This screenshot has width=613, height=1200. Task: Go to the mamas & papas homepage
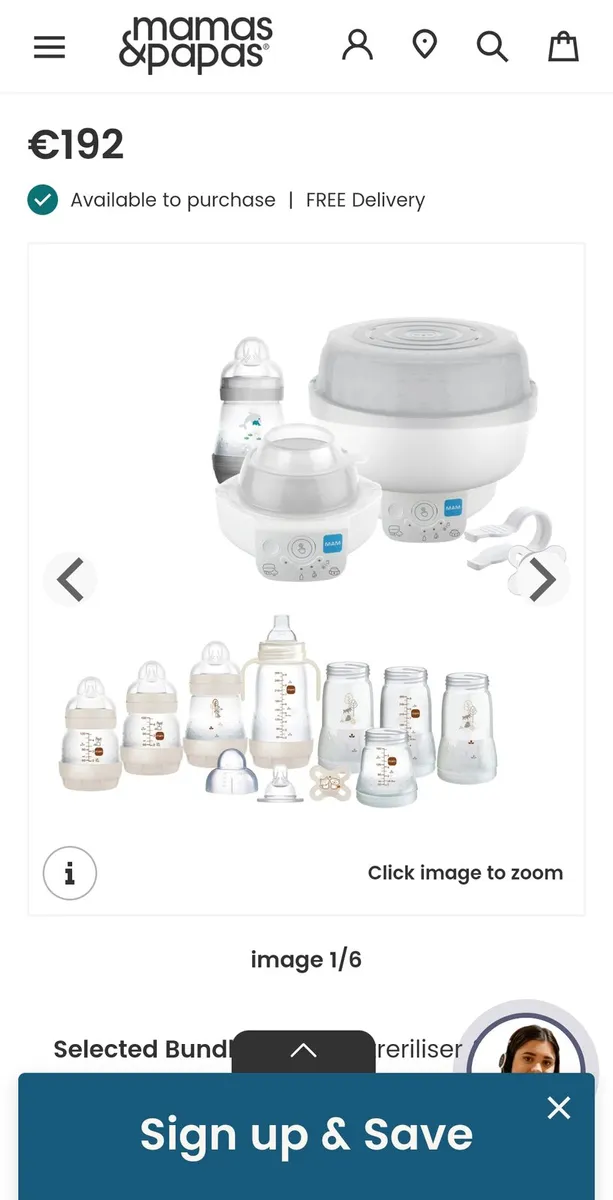pyautogui.click(x=195, y=45)
